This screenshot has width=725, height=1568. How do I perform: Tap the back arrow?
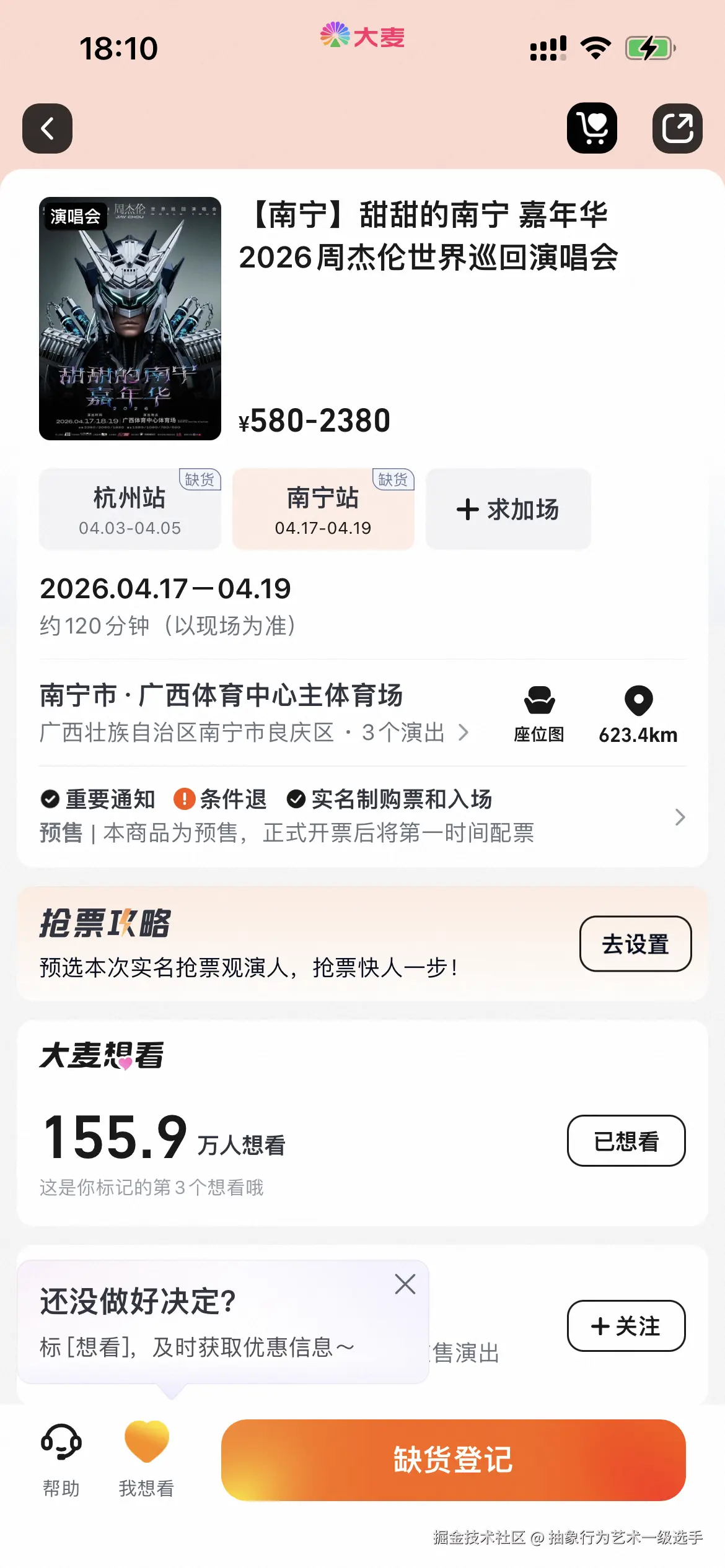click(x=48, y=128)
